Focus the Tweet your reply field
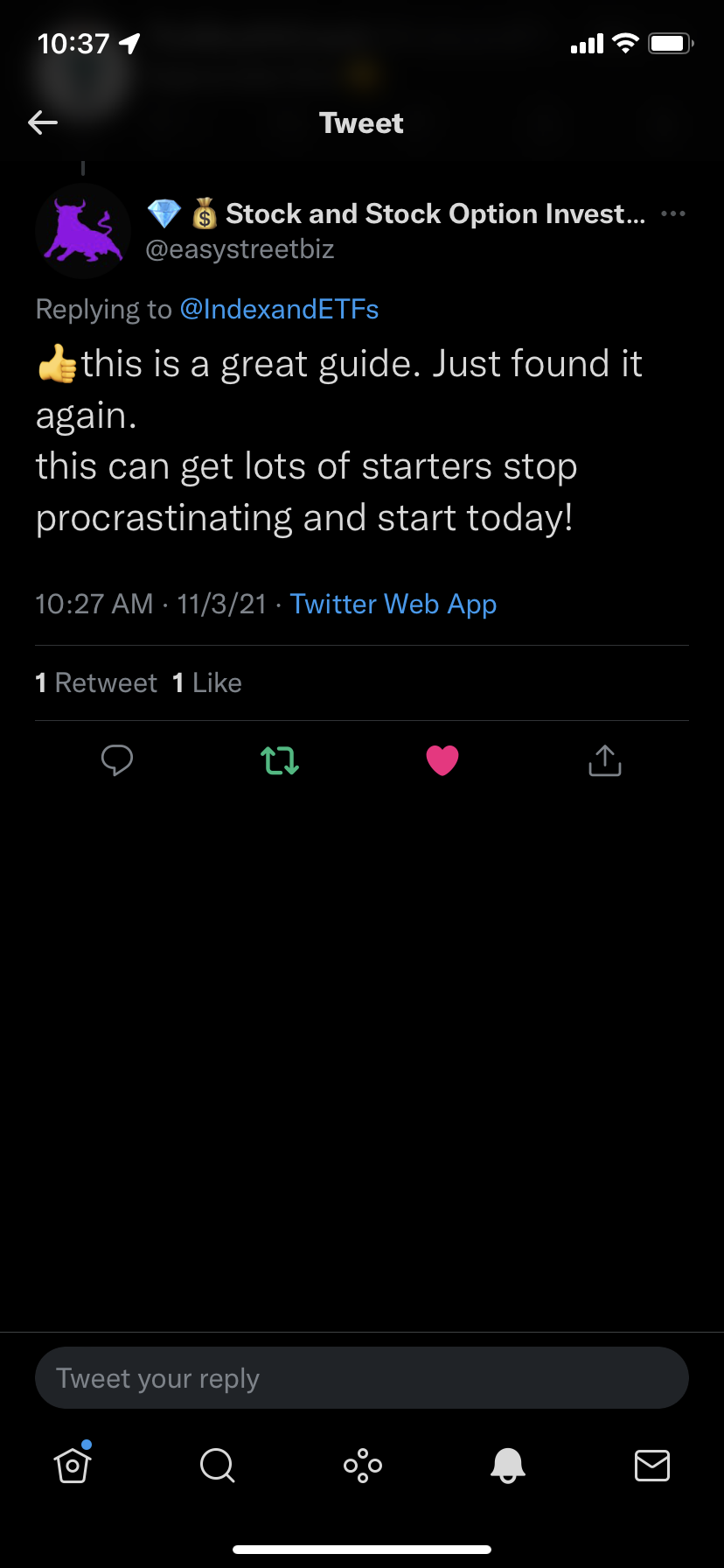724x1568 pixels. (x=362, y=1378)
